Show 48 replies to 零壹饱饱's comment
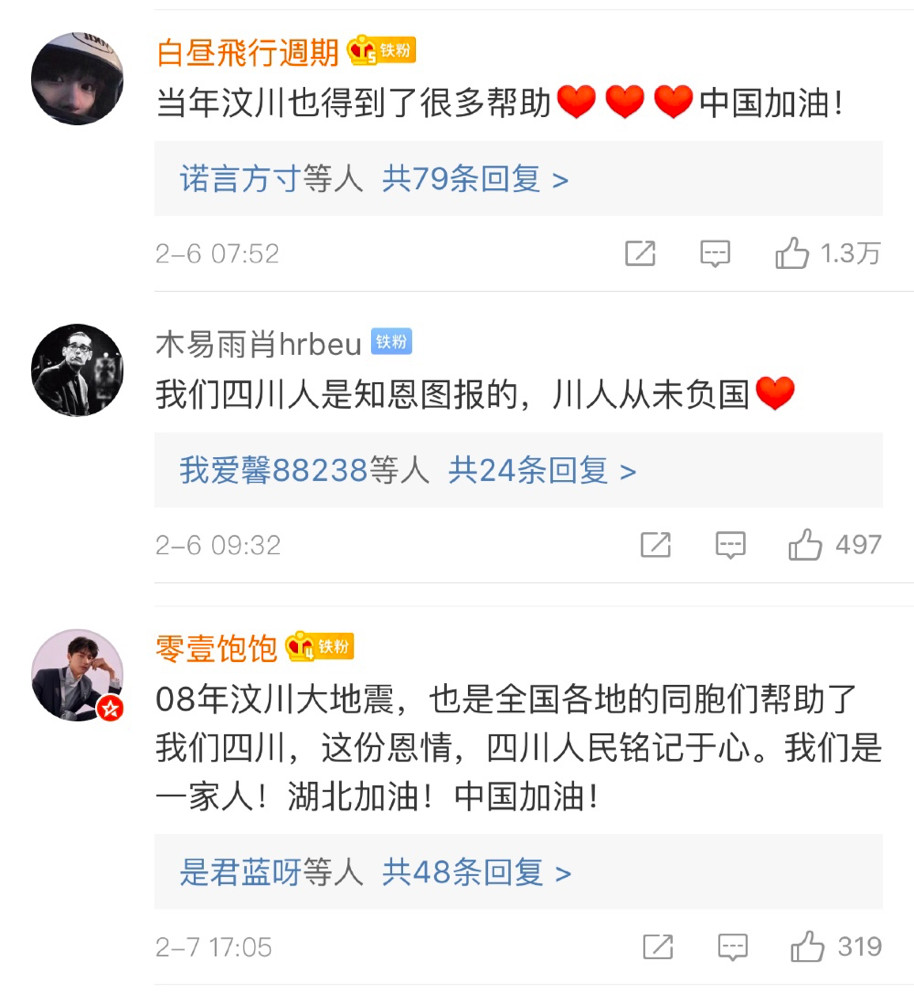Image resolution: width=914 pixels, height=994 pixels. 476,873
